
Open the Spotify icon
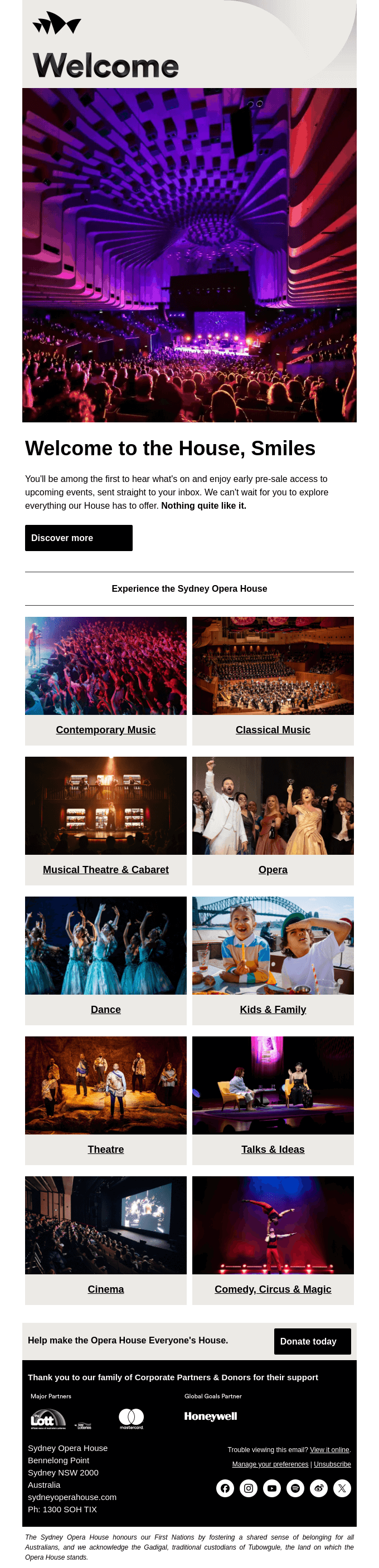tap(295, 1488)
